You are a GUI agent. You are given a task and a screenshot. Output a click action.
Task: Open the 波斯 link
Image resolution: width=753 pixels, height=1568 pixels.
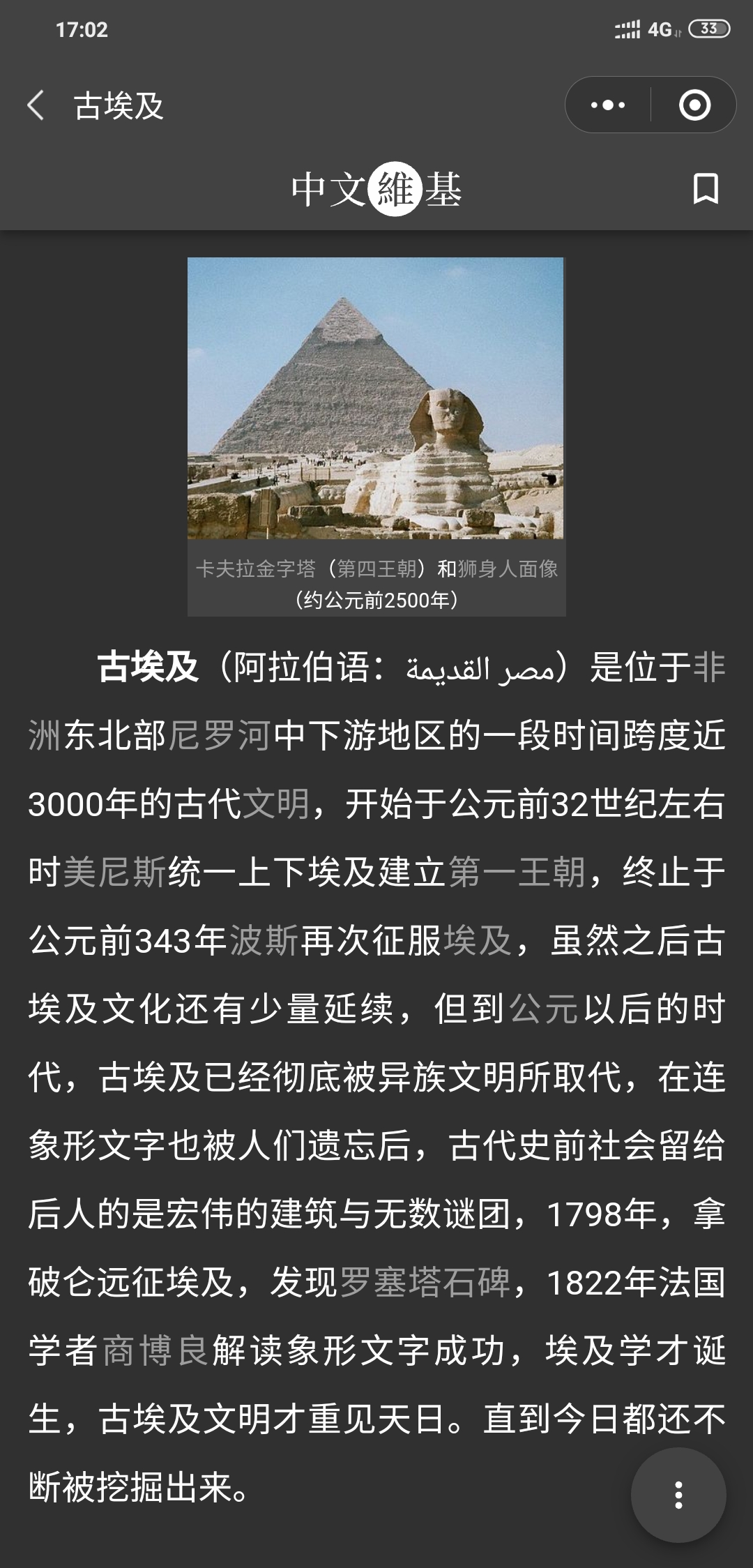click(264, 940)
